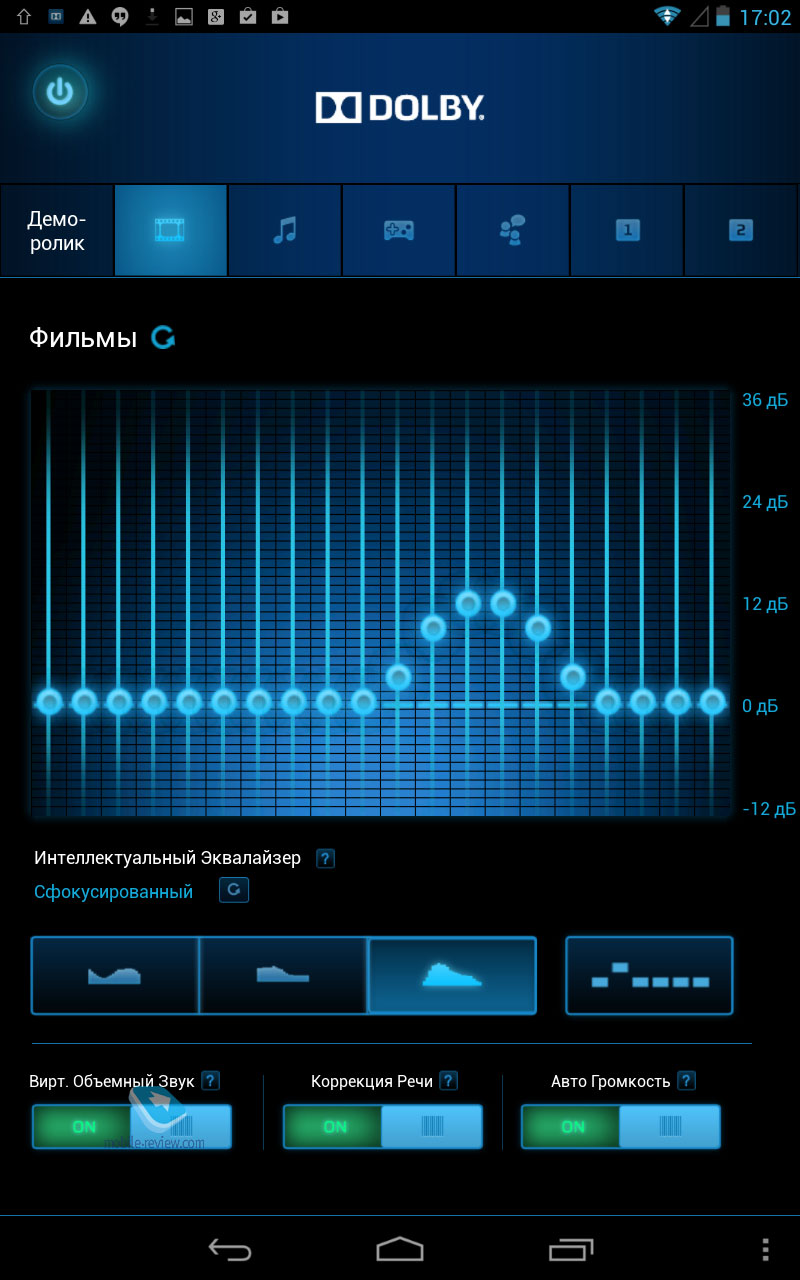Open help for Интеллектуальный Эквалайзер

click(x=325, y=858)
